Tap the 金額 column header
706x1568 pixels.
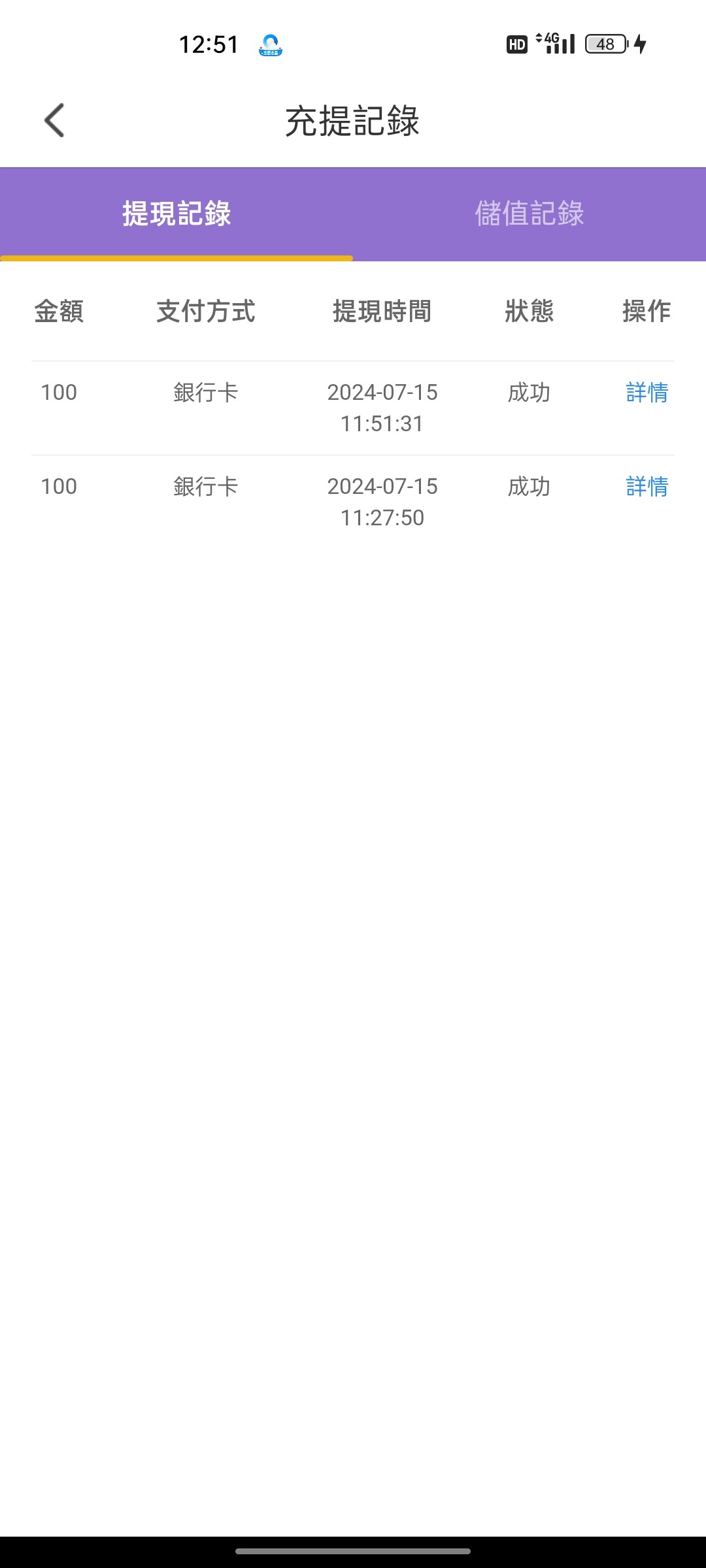[59, 312]
